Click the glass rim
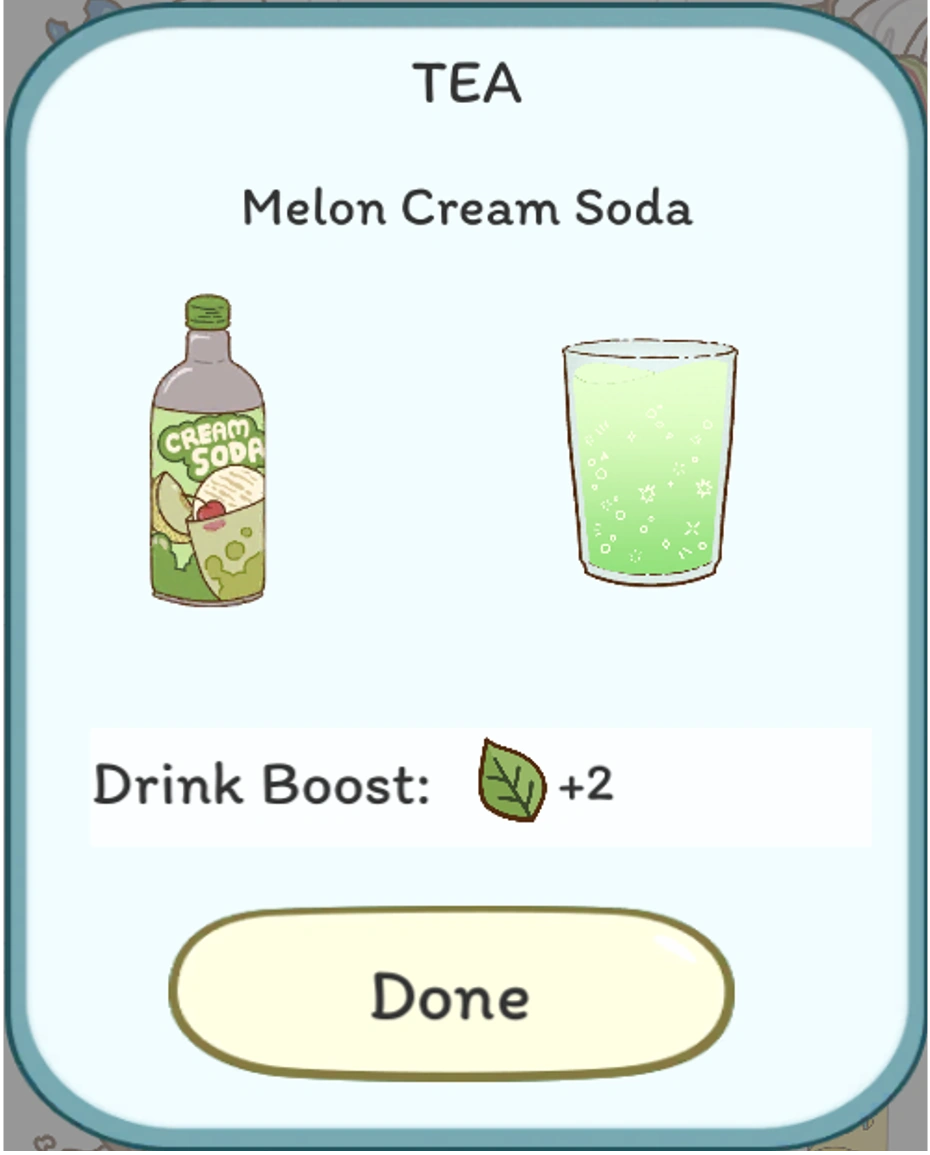Image resolution: width=930 pixels, height=1155 pixels. tap(648, 348)
